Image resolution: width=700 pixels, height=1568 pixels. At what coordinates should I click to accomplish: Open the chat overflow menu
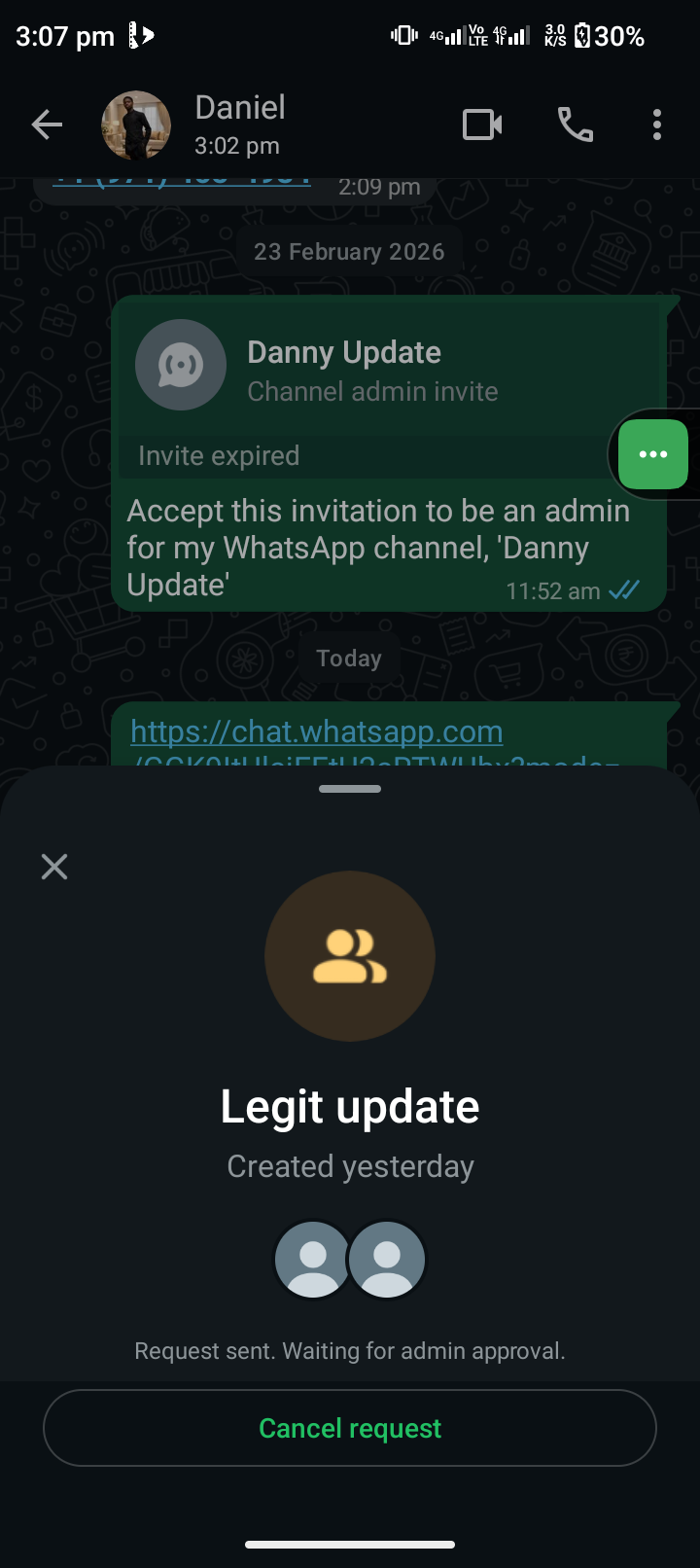click(x=657, y=125)
